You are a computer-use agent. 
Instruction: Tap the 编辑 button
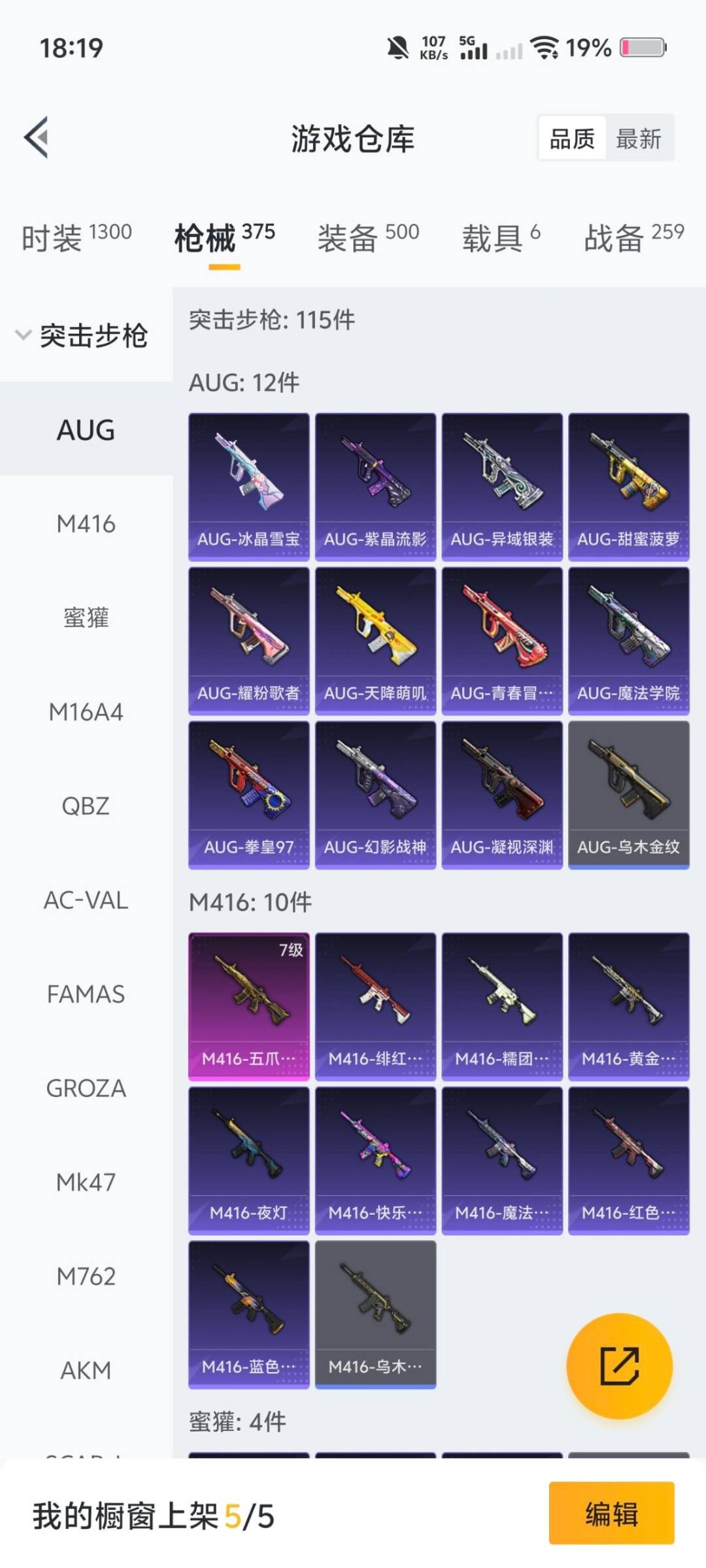611,1513
